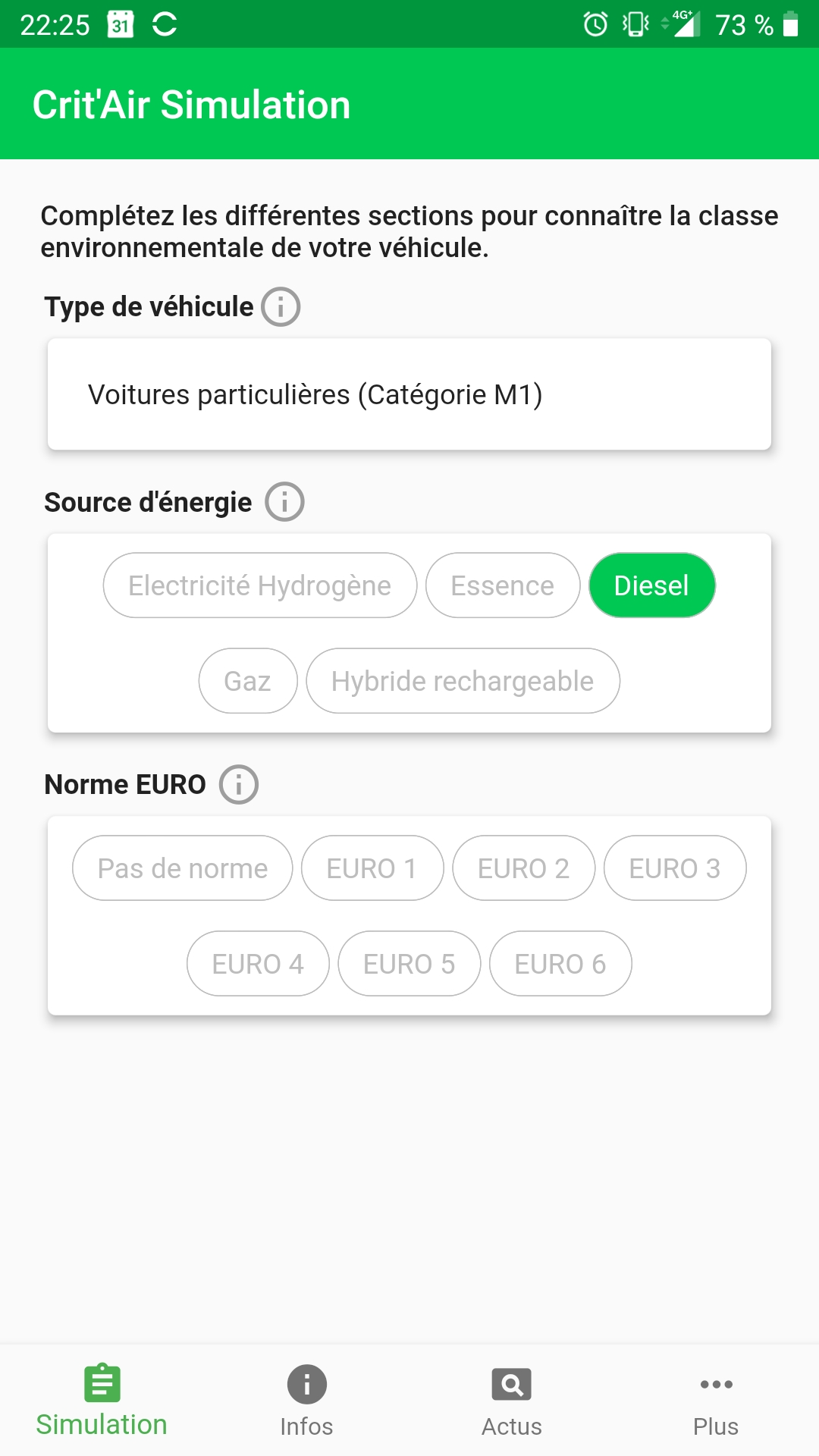Switch to the Infos tab
Viewport: 819px width, 1456px height.
tap(307, 1401)
